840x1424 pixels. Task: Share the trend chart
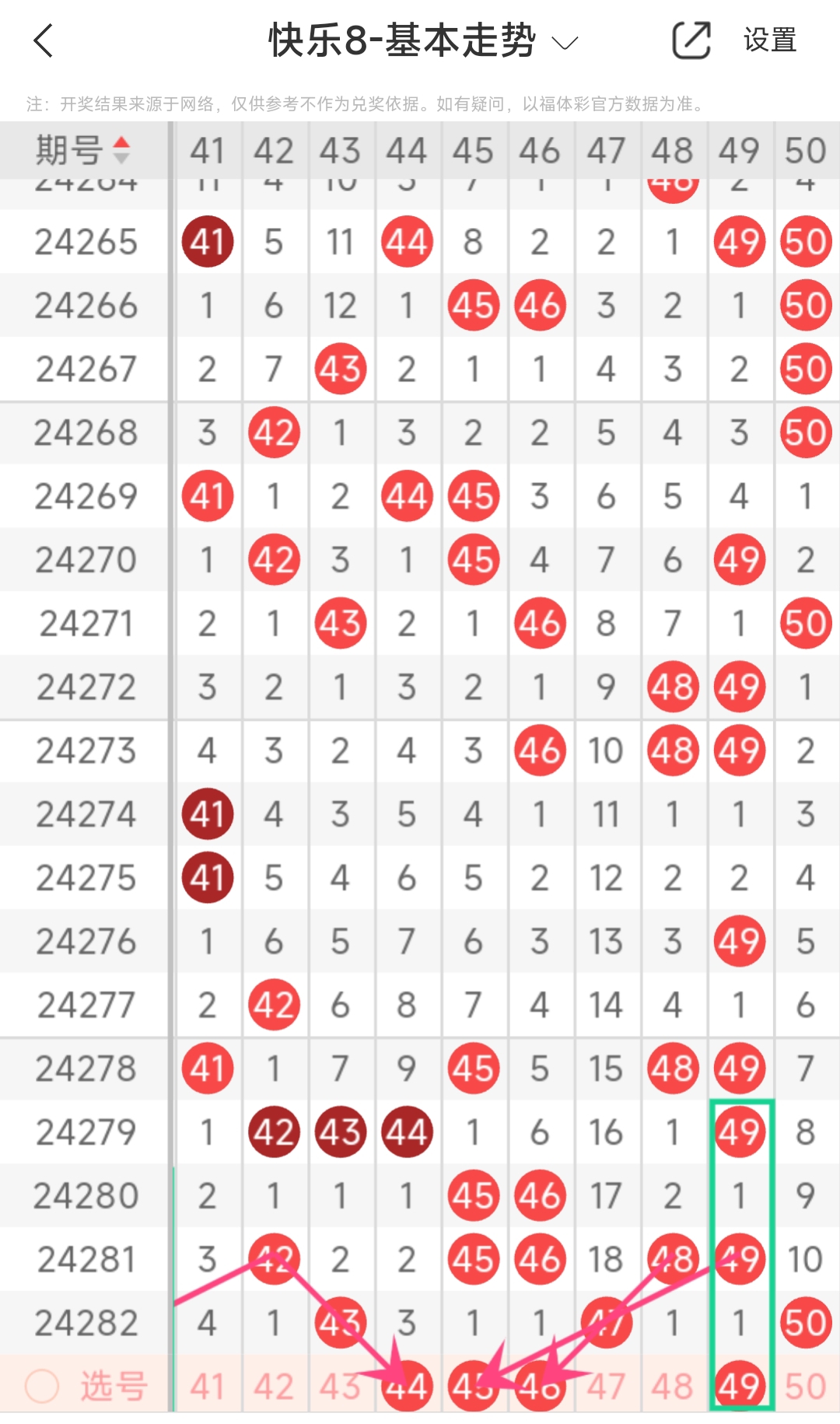(691, 40)
